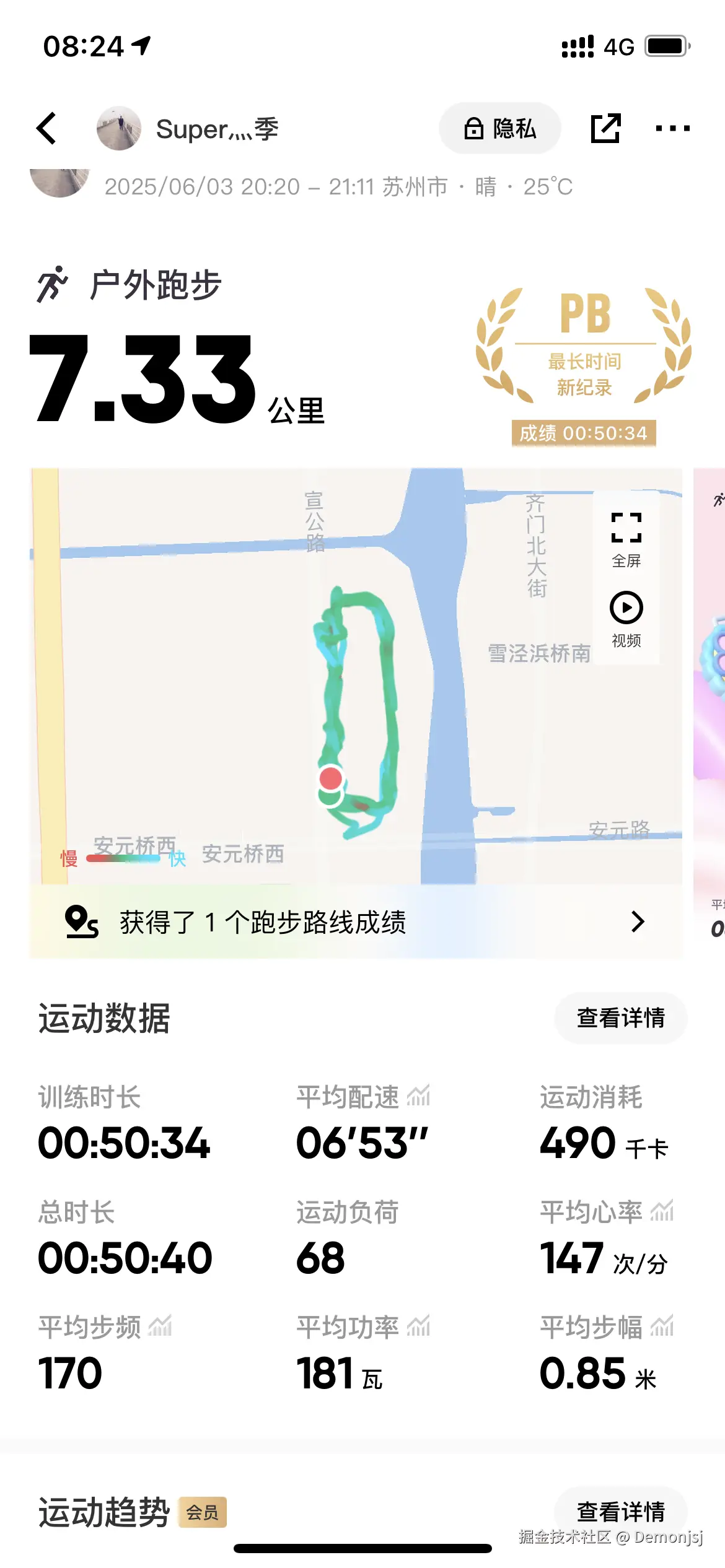Click the 慢-快 pace gradient slider
This screenshot has width=725, height=1568.
(122, 859)
